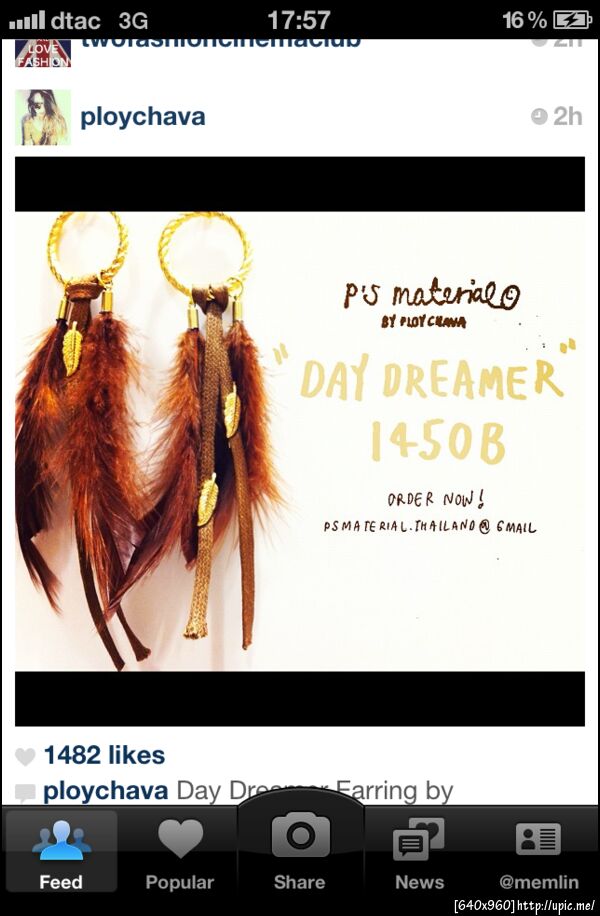View the 1482 likes list

tap(104, 755)
